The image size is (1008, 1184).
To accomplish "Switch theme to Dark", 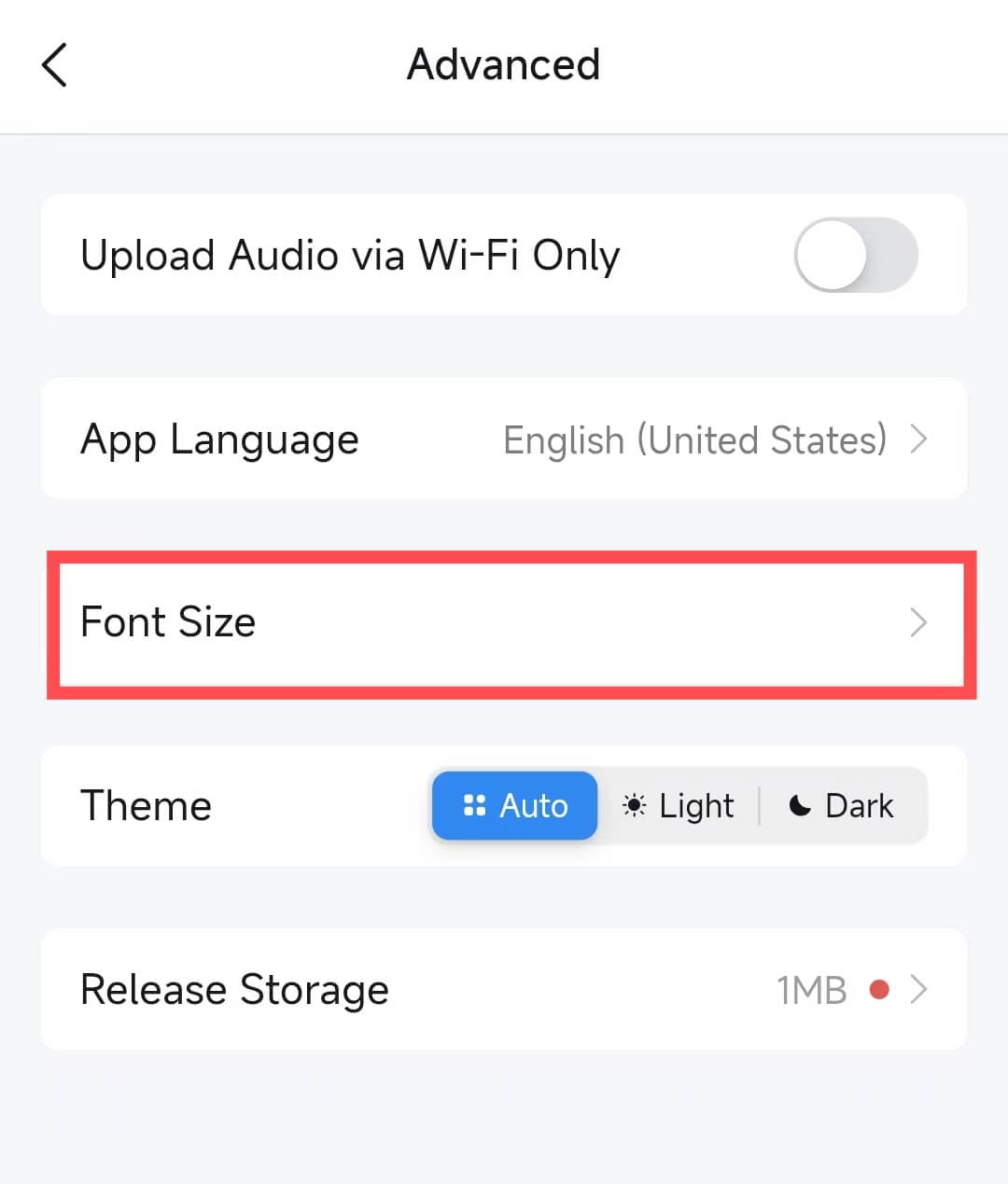I will [x=842, y=805].
